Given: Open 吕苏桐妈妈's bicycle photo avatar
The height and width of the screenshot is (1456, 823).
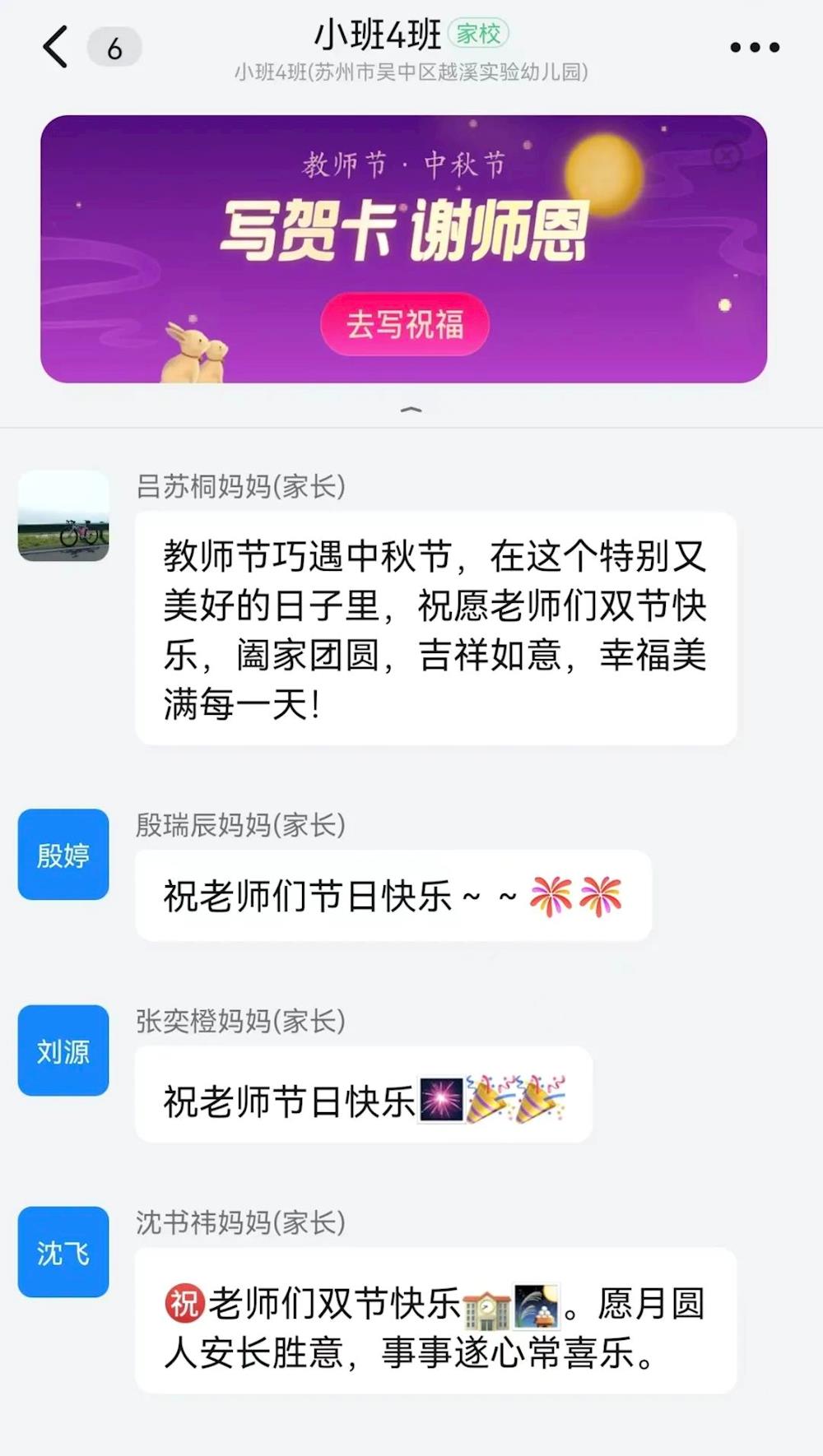Looking at the screenshot, I should (x=63, y=516).
